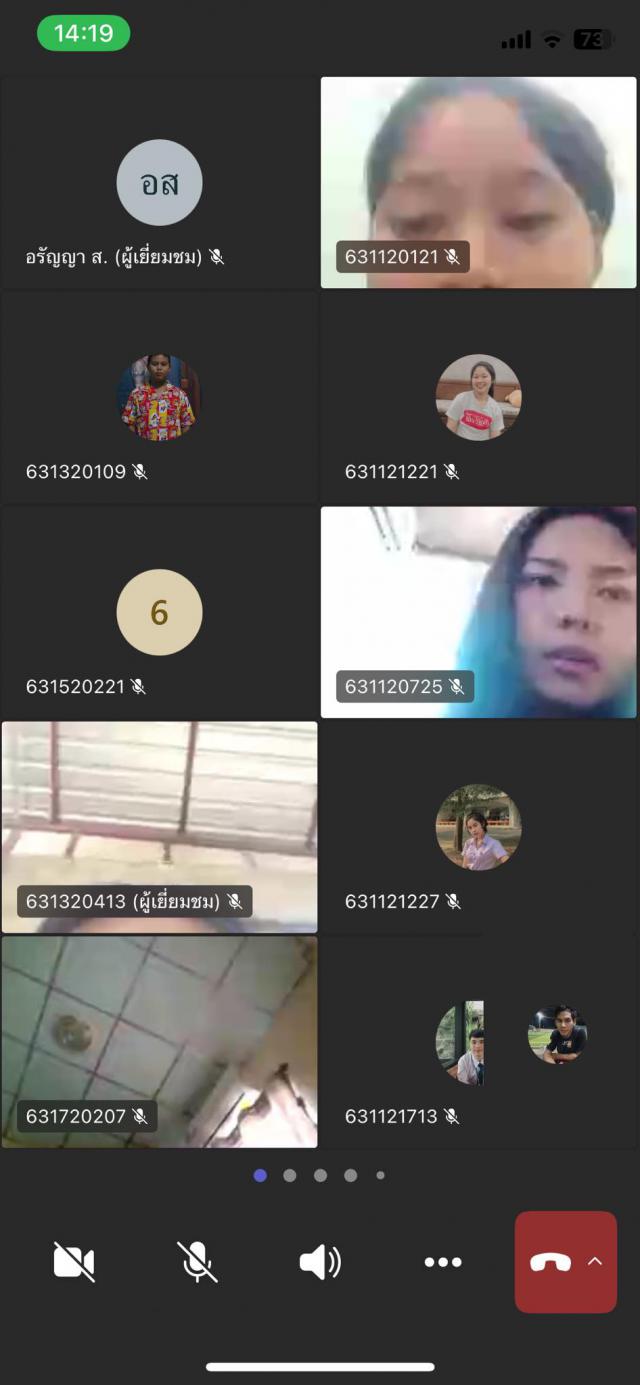Unmute your microphone
This screenshot has width=640, height=1385.
(x=197, y=1262)
